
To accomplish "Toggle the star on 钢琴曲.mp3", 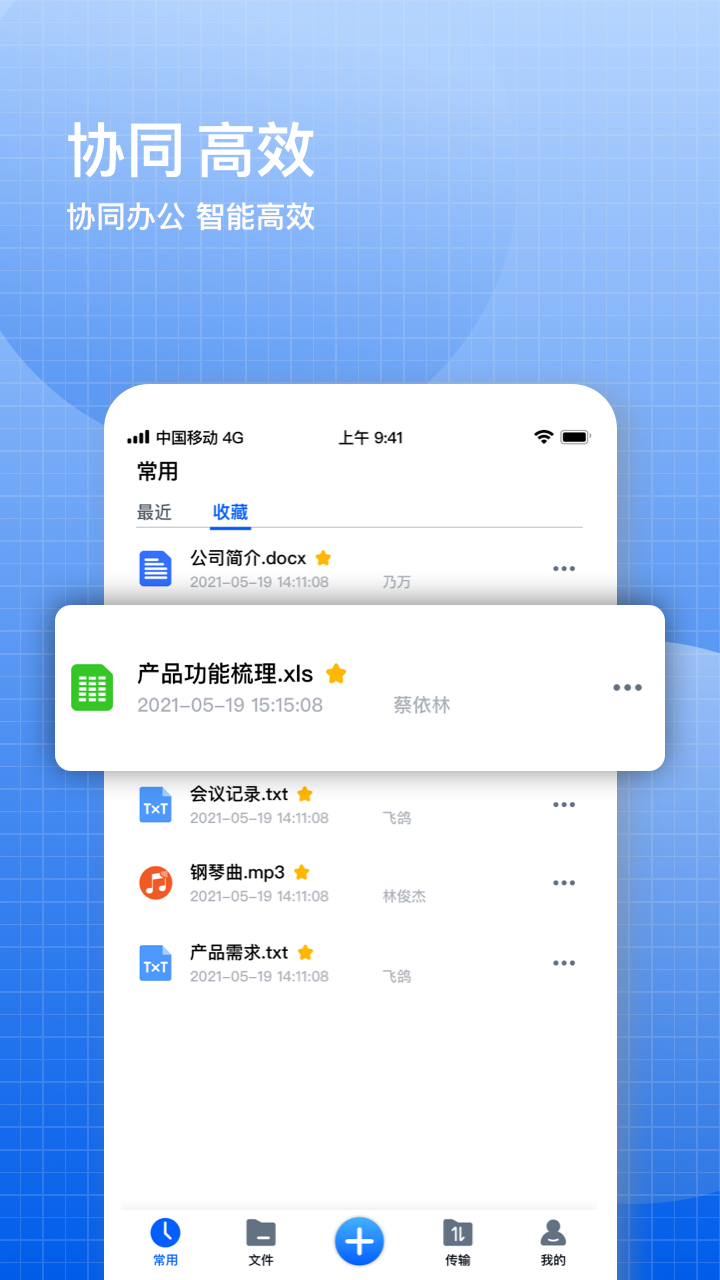I will click(x=301, y=872).
